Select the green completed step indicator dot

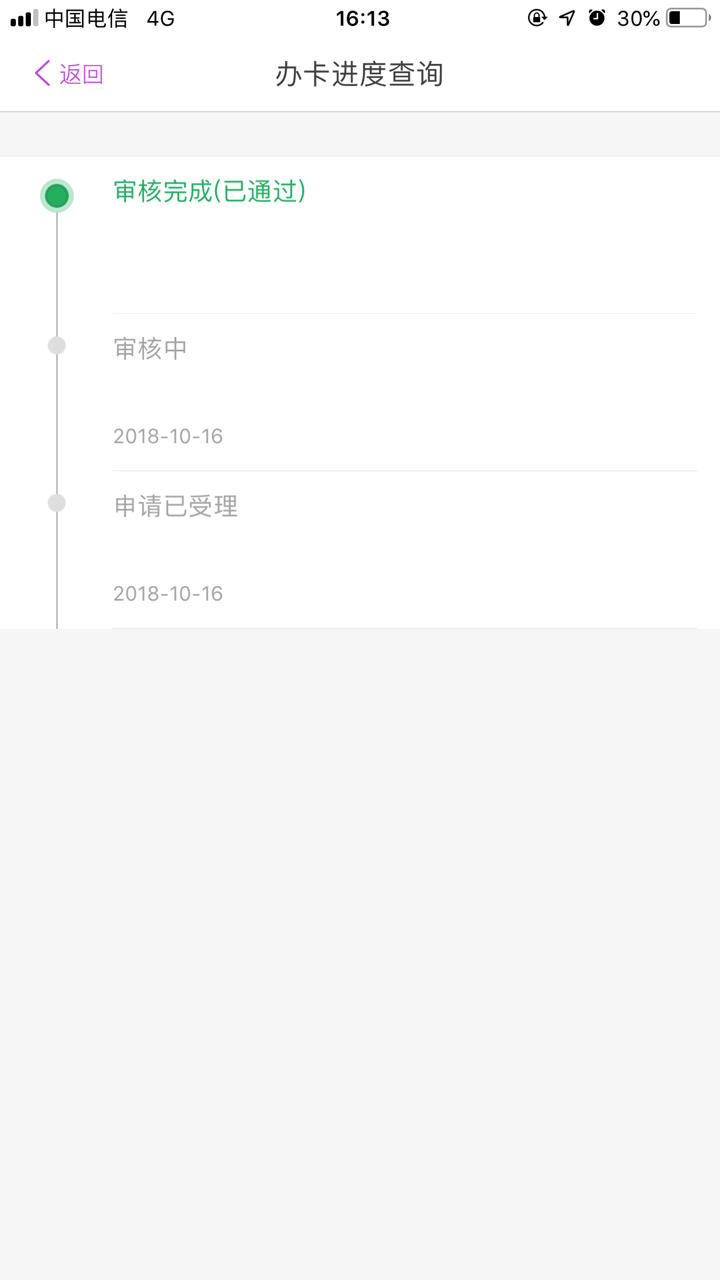coord(57,196)
